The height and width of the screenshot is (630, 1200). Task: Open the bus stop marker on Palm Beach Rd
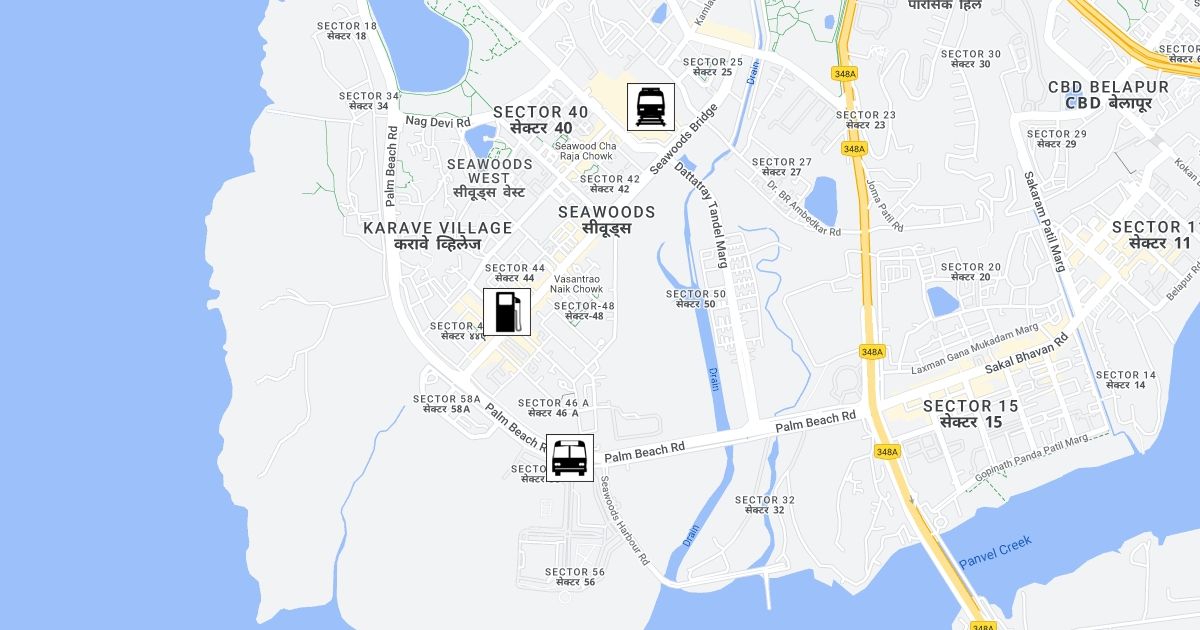click(569, 458)
